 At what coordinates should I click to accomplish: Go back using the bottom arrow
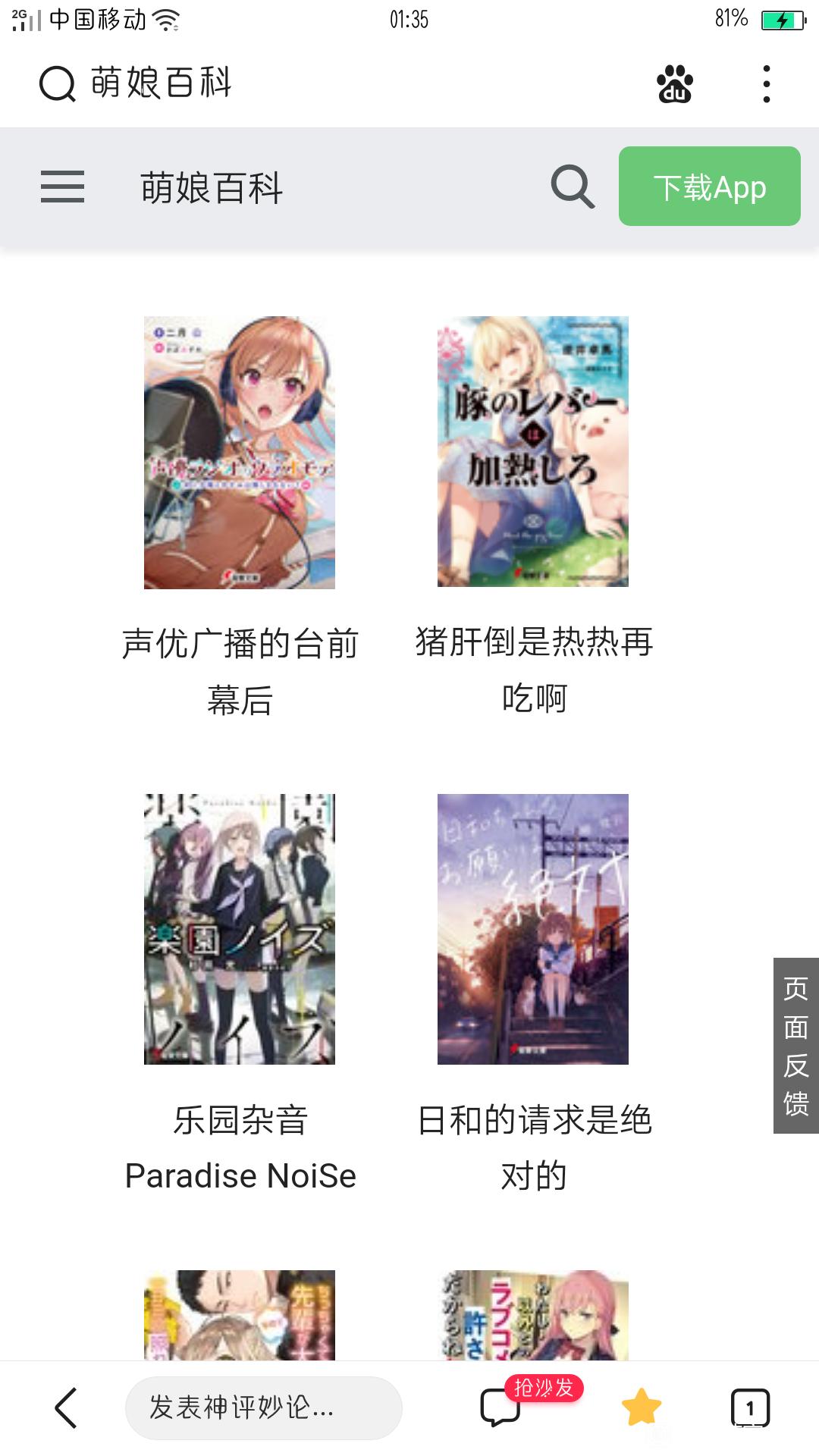[x=67, y=1408]
